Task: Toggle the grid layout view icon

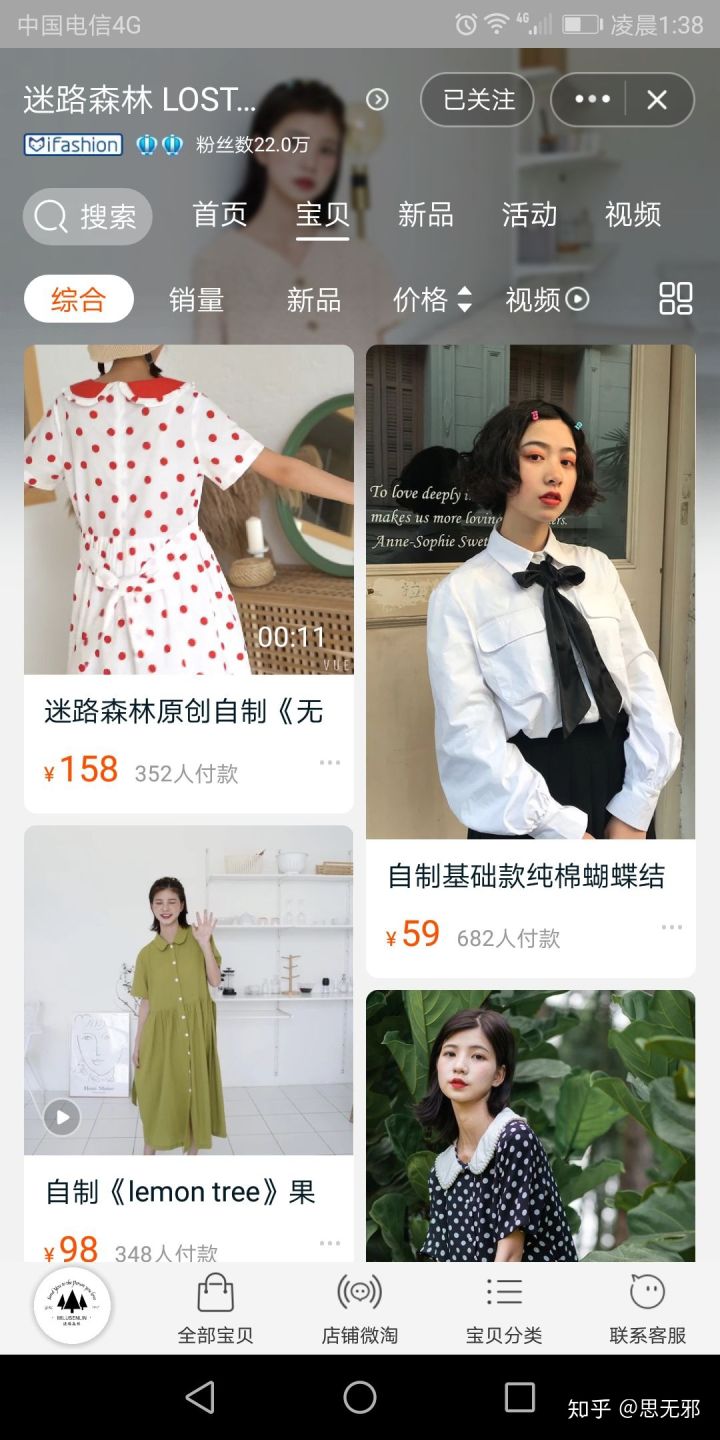Action: tap(675, 299)
